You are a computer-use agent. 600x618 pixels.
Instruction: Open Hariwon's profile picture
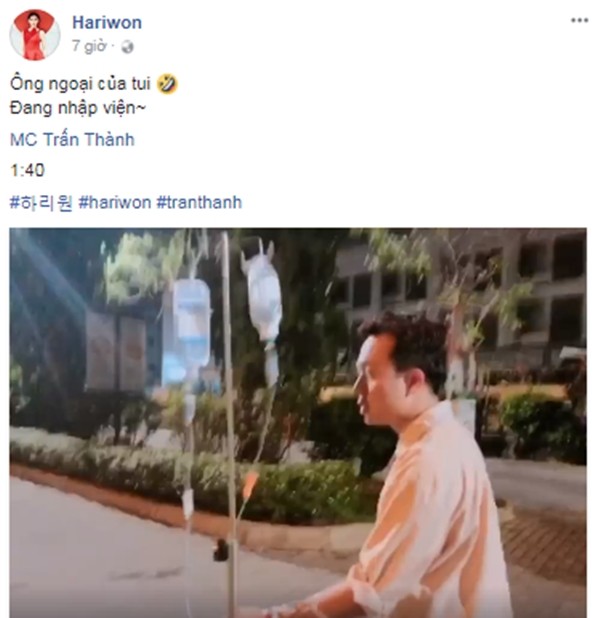(x=34, y=35)
